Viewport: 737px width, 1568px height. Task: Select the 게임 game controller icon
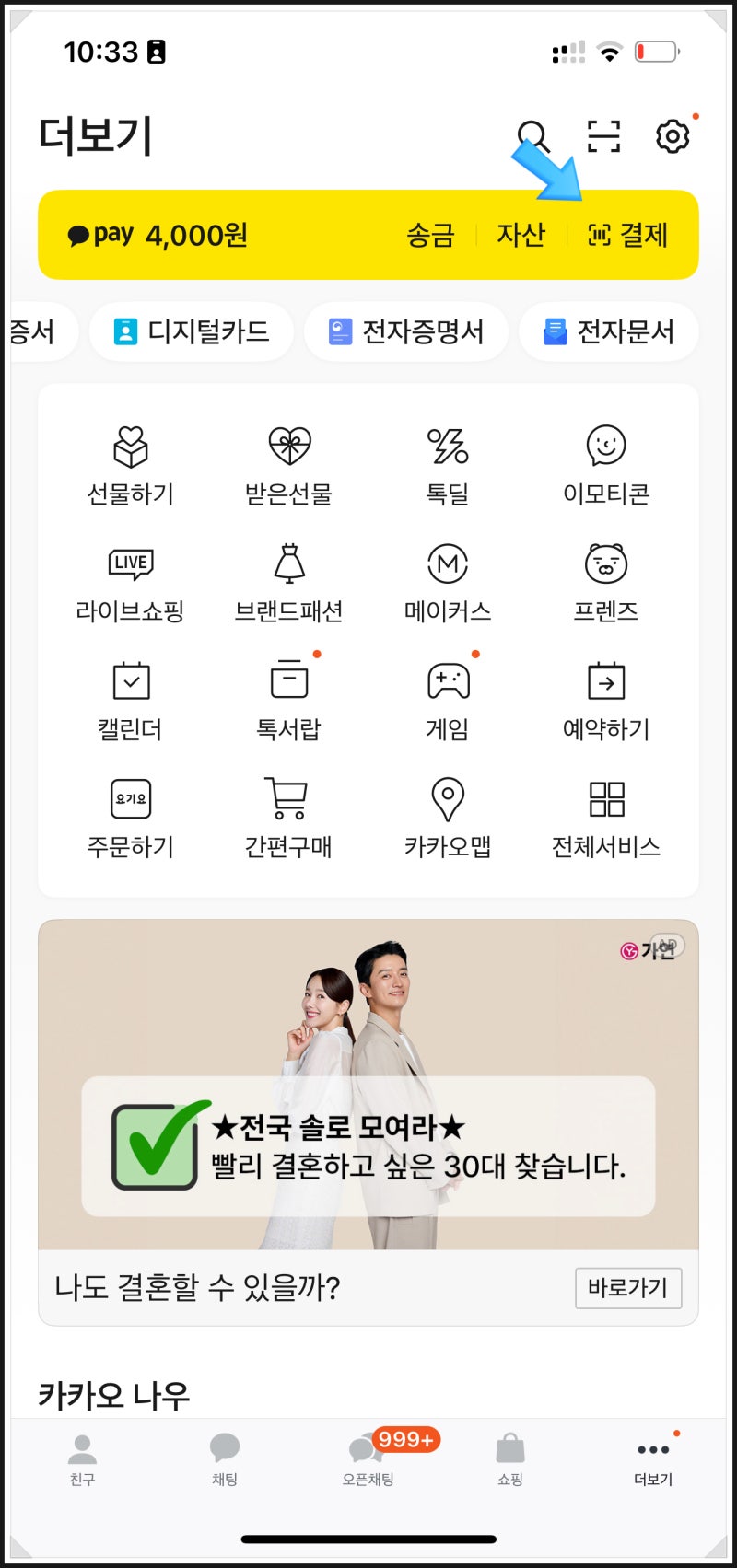[x=447, y=699]
